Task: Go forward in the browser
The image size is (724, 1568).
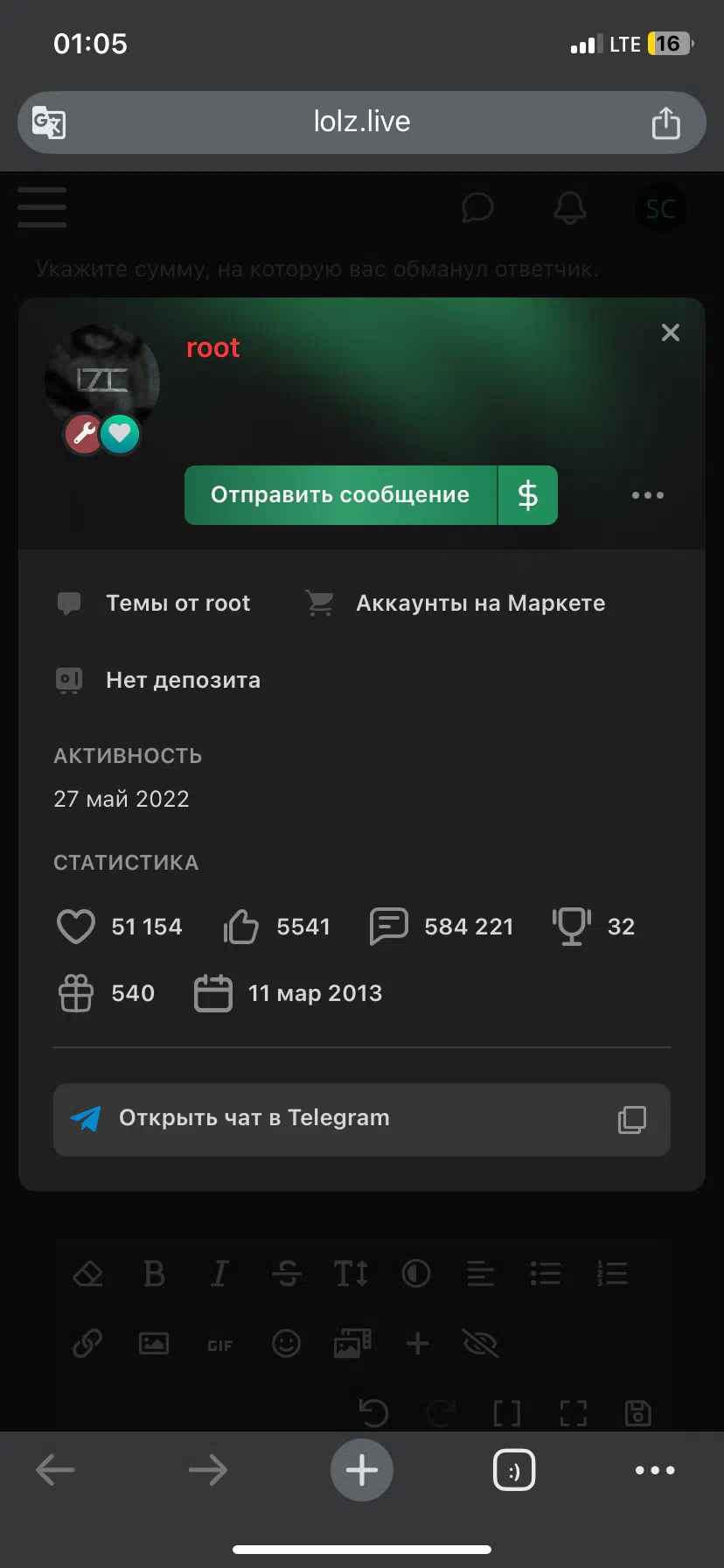Action: click(208, 1470)
